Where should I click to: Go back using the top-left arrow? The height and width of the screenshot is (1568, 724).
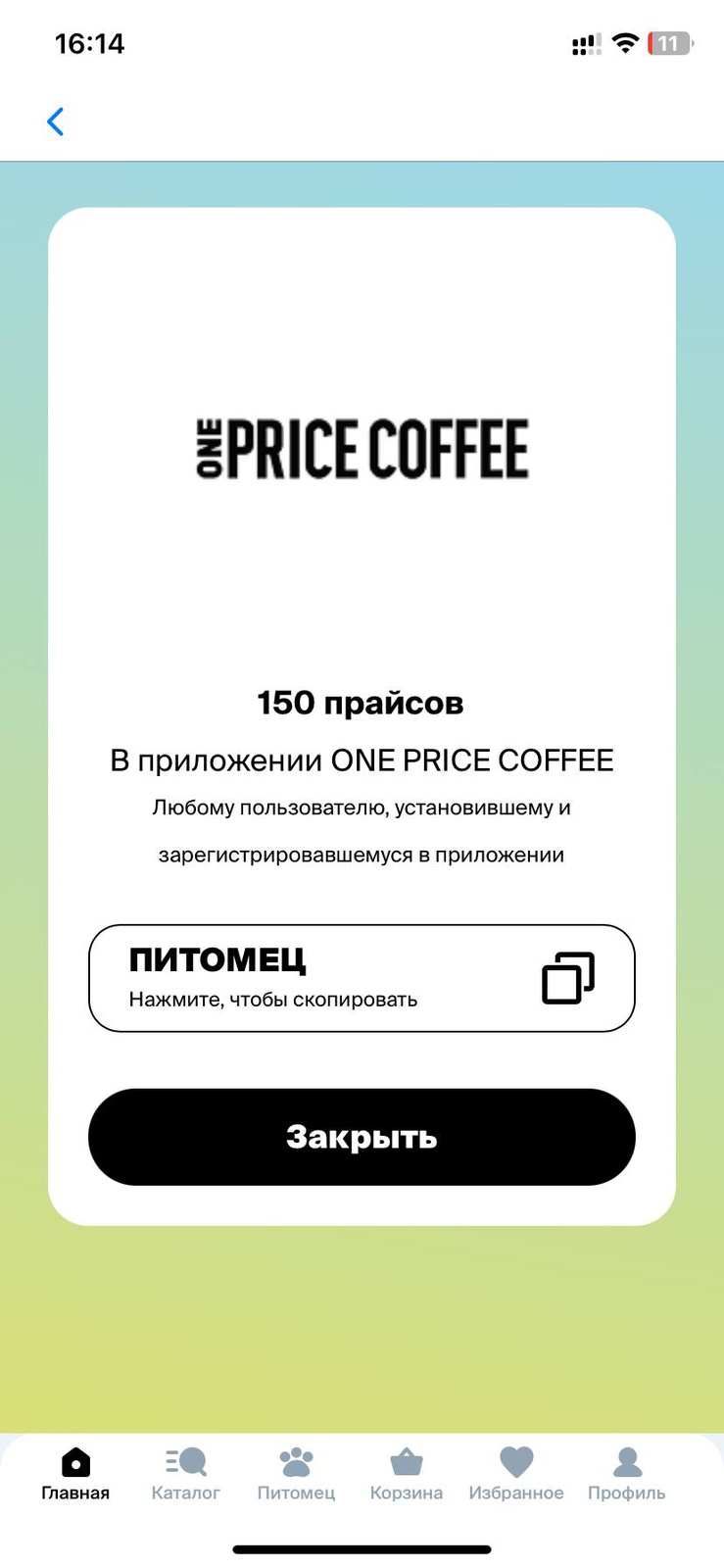(56, 122)
